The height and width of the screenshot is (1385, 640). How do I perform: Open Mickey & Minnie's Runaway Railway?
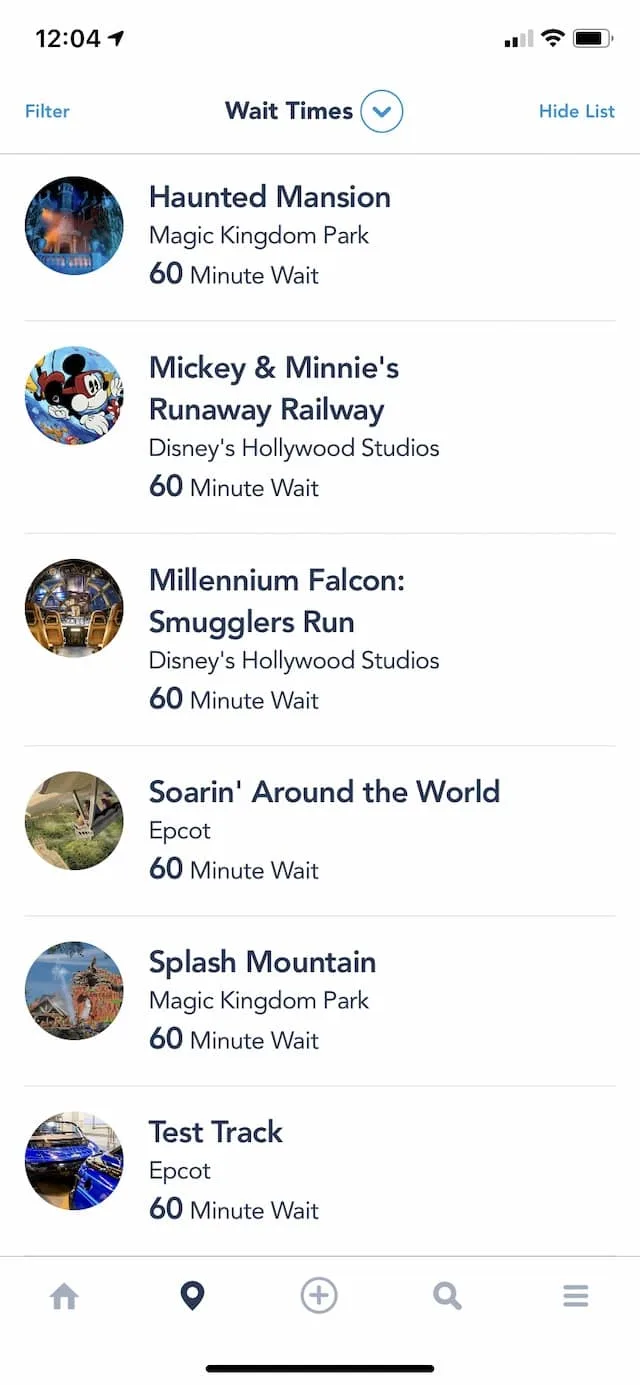320,427
